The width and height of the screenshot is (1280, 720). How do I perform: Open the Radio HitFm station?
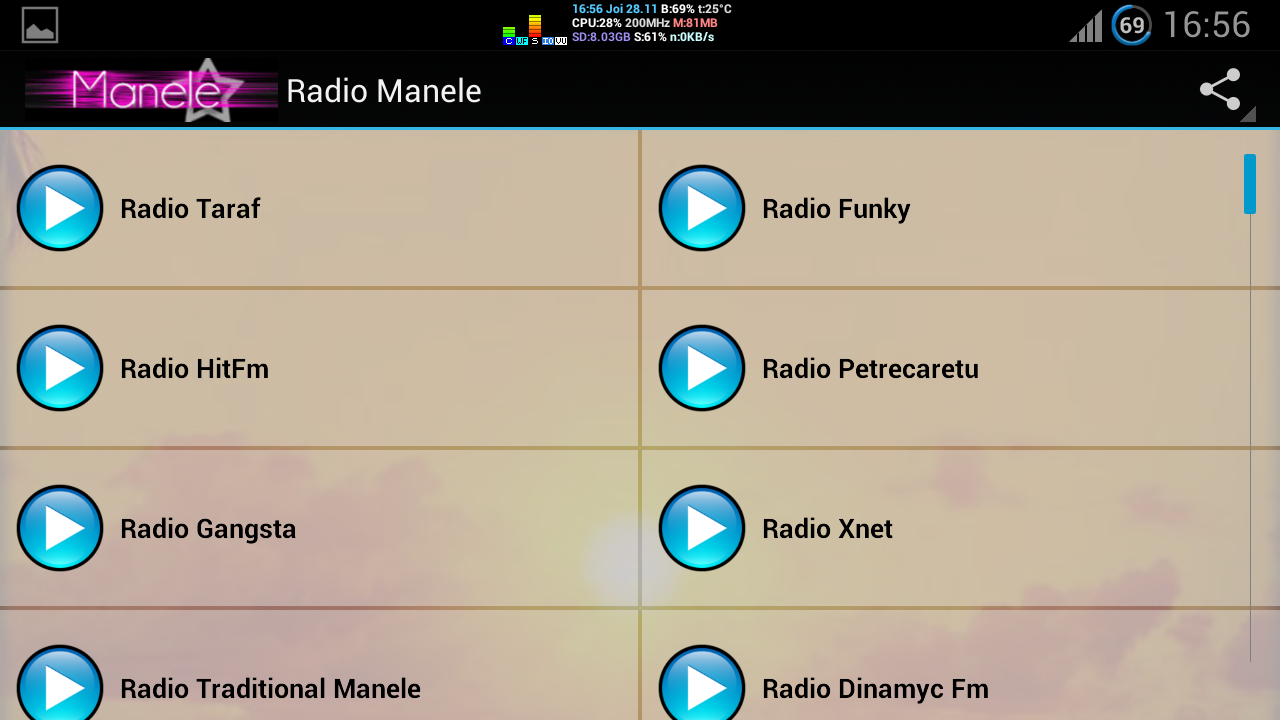click(61, 368)
